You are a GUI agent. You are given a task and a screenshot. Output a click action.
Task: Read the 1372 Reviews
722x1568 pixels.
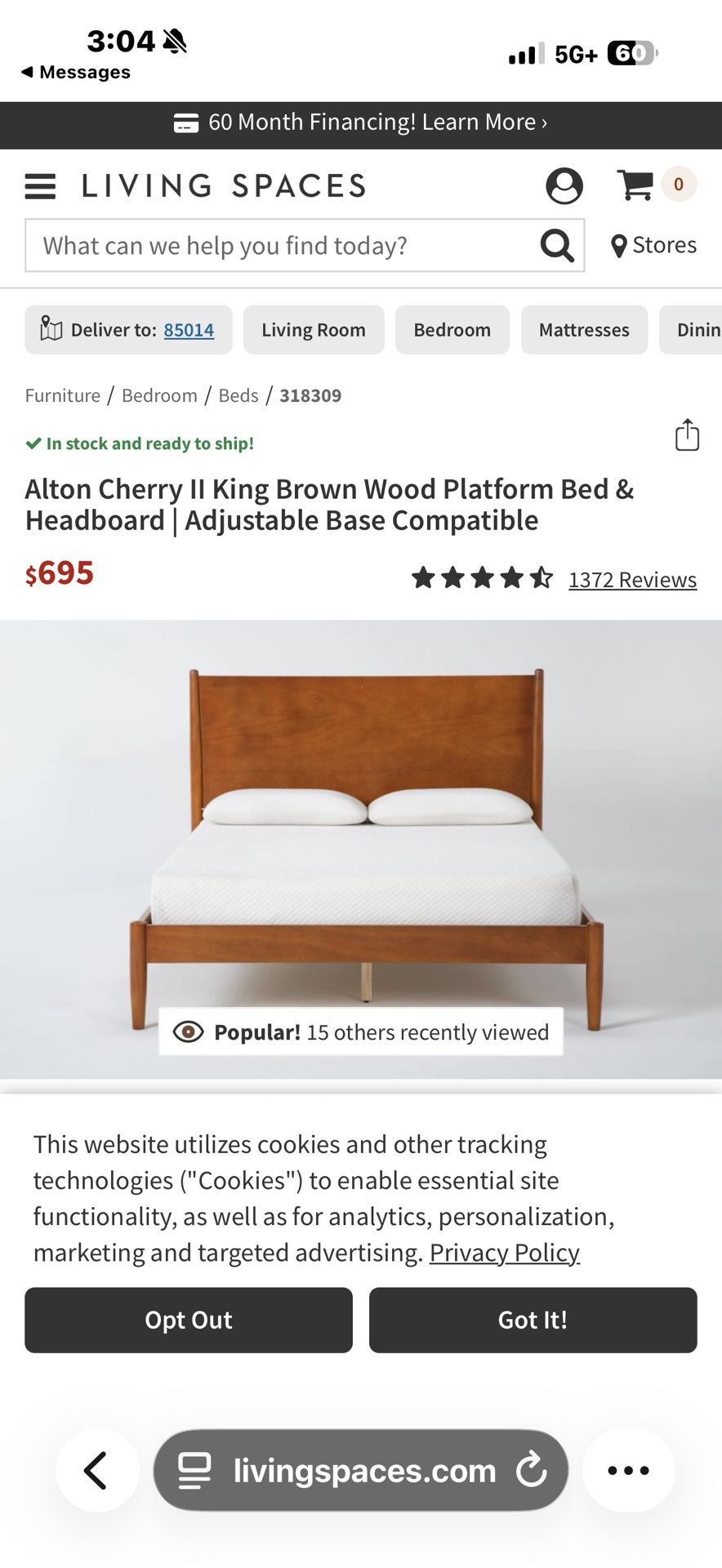[632, 580]
